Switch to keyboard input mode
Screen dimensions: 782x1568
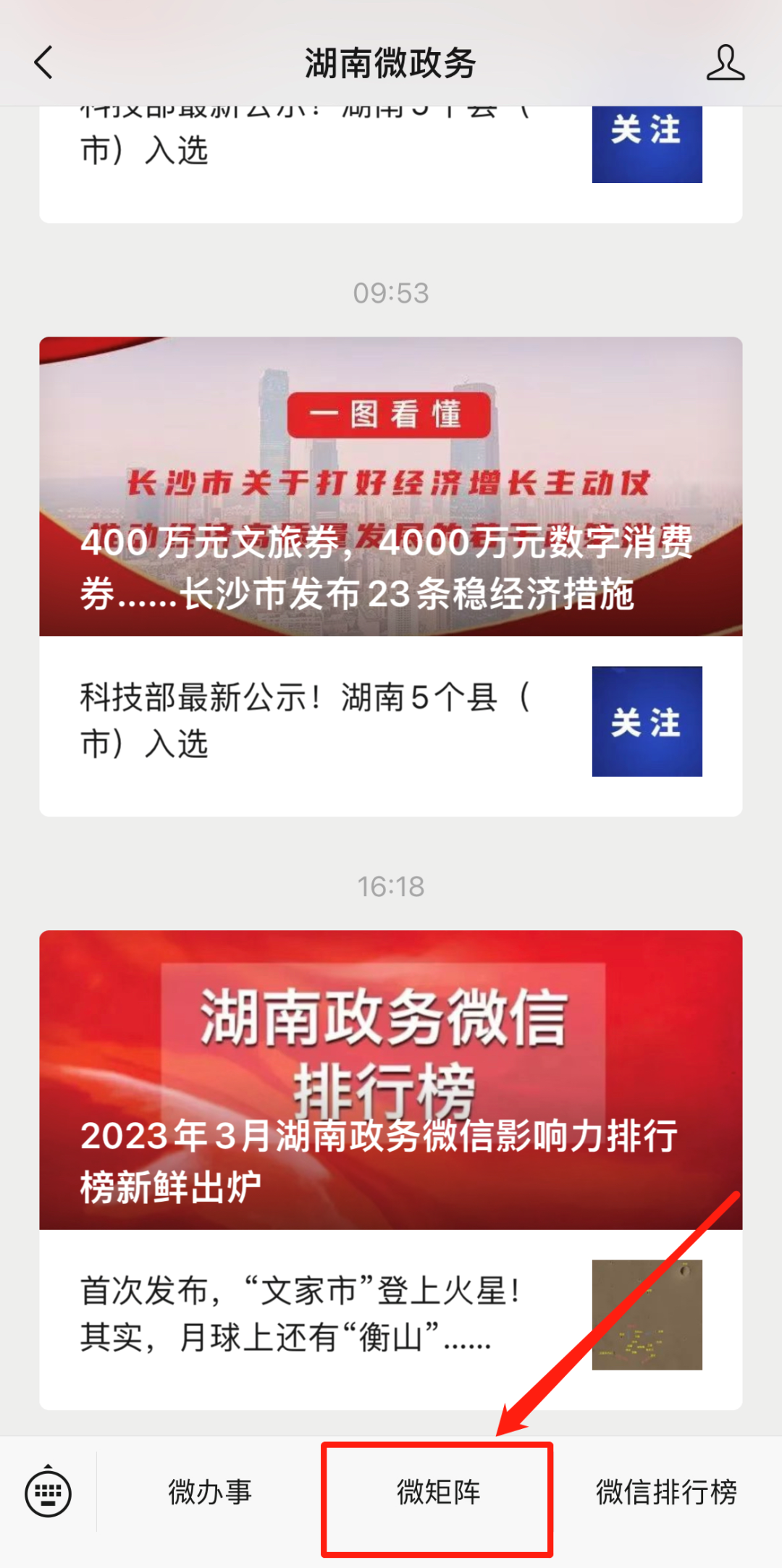pyautogui.click(x=48, y=1493)
